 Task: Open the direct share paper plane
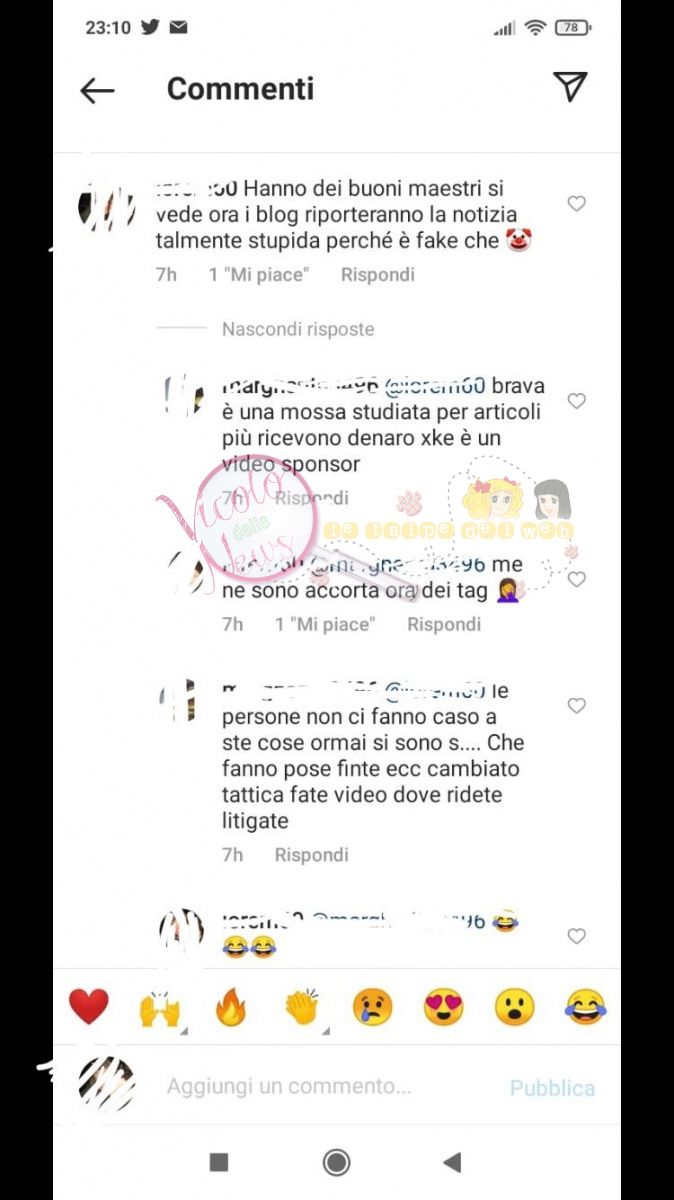[570, 87]
